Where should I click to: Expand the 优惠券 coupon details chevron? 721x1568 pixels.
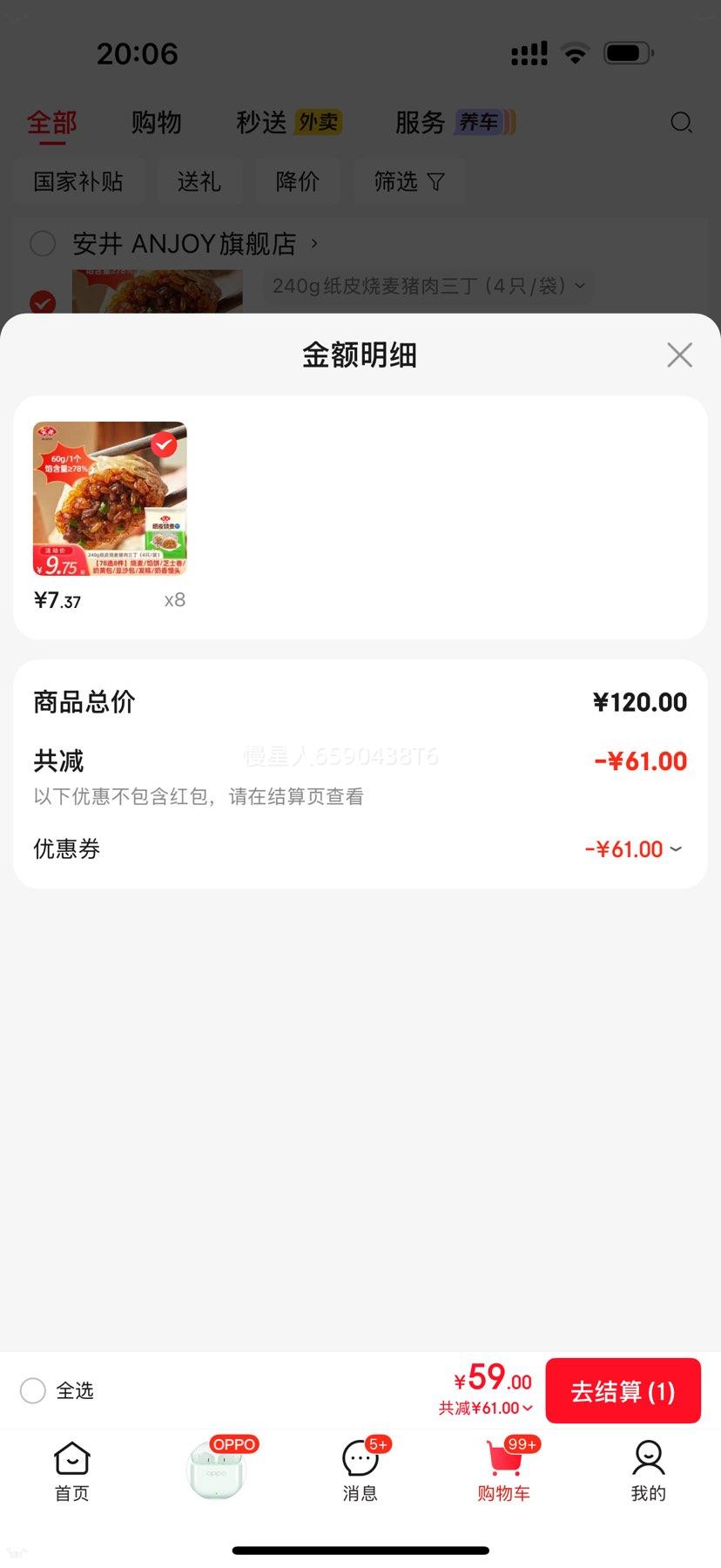tap(679, 848)
